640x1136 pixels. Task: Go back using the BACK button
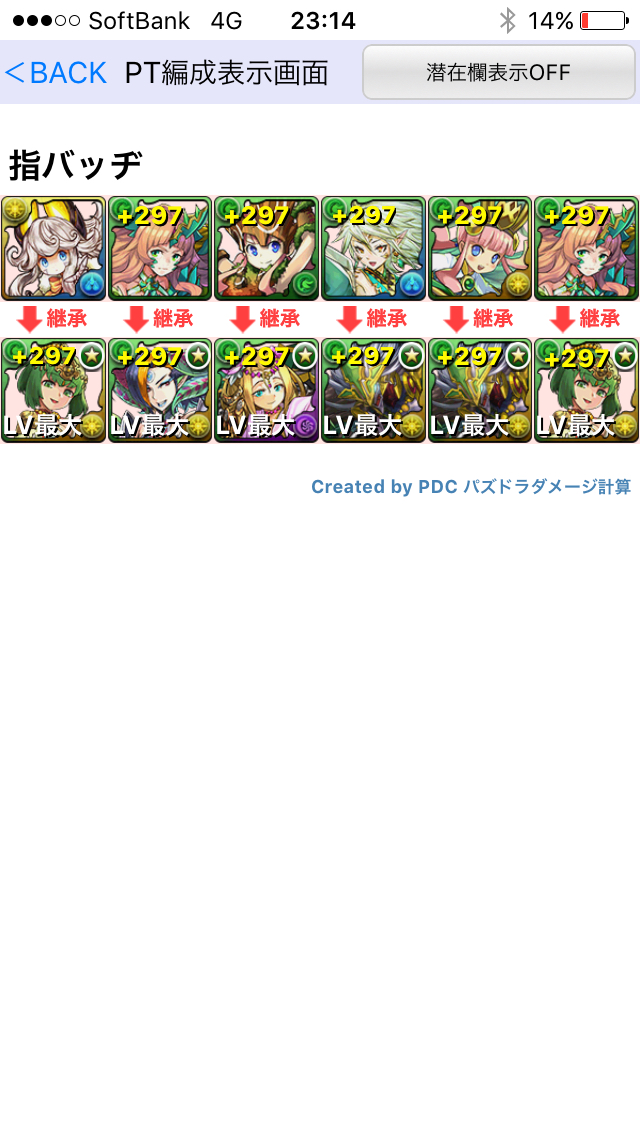pos(56,73)
